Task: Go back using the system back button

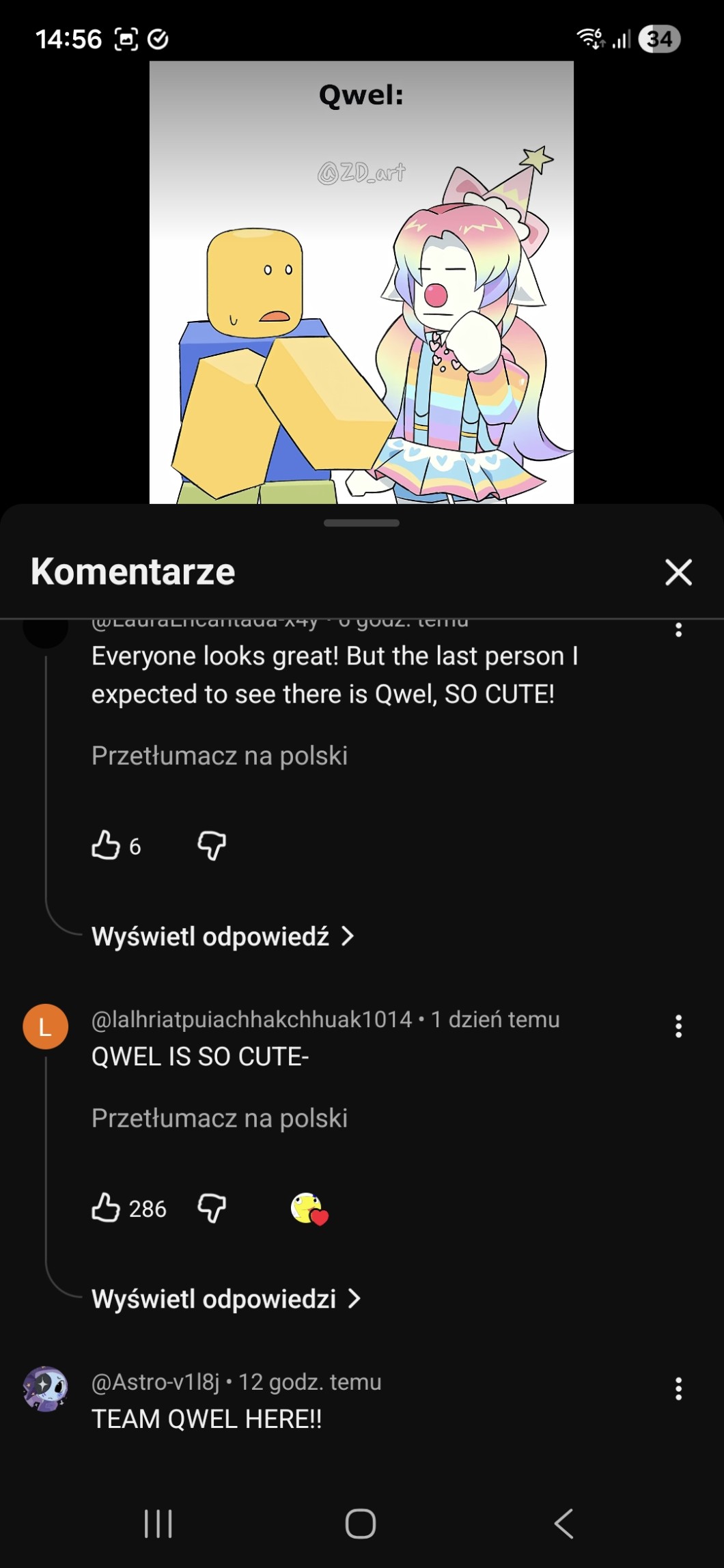Action: [x=563, y=1524]
